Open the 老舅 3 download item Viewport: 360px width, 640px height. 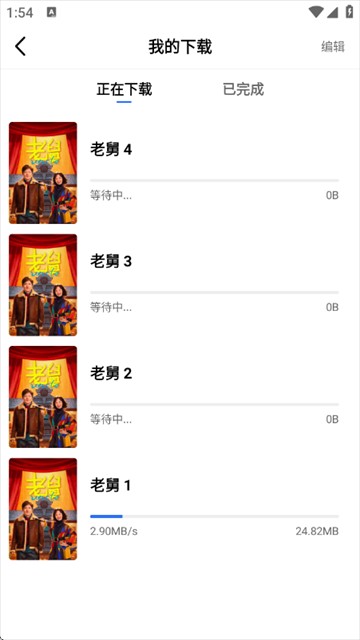tap(180, 285)
